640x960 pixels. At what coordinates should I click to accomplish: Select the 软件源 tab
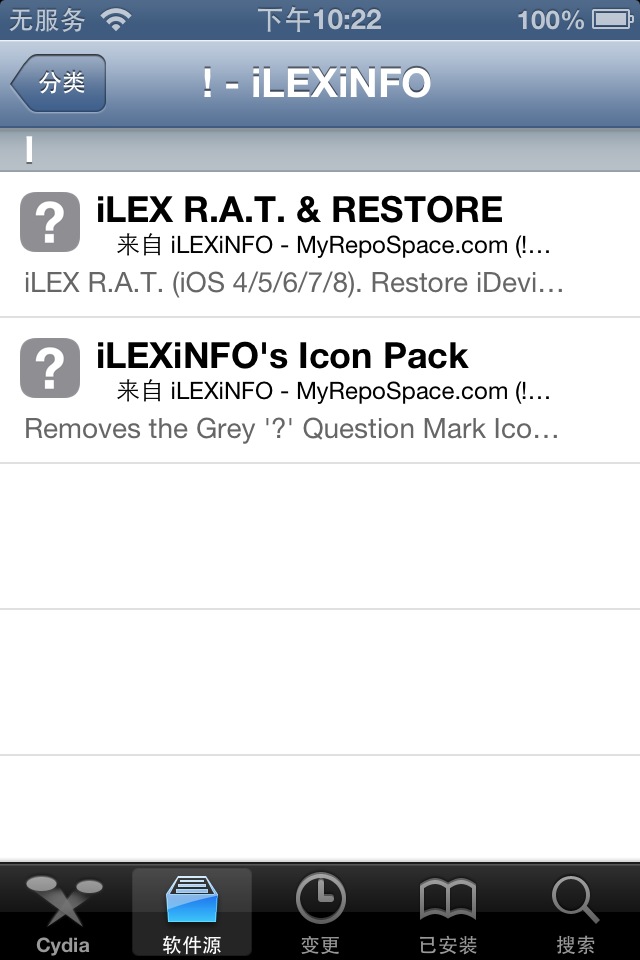[x=192, y=912]
